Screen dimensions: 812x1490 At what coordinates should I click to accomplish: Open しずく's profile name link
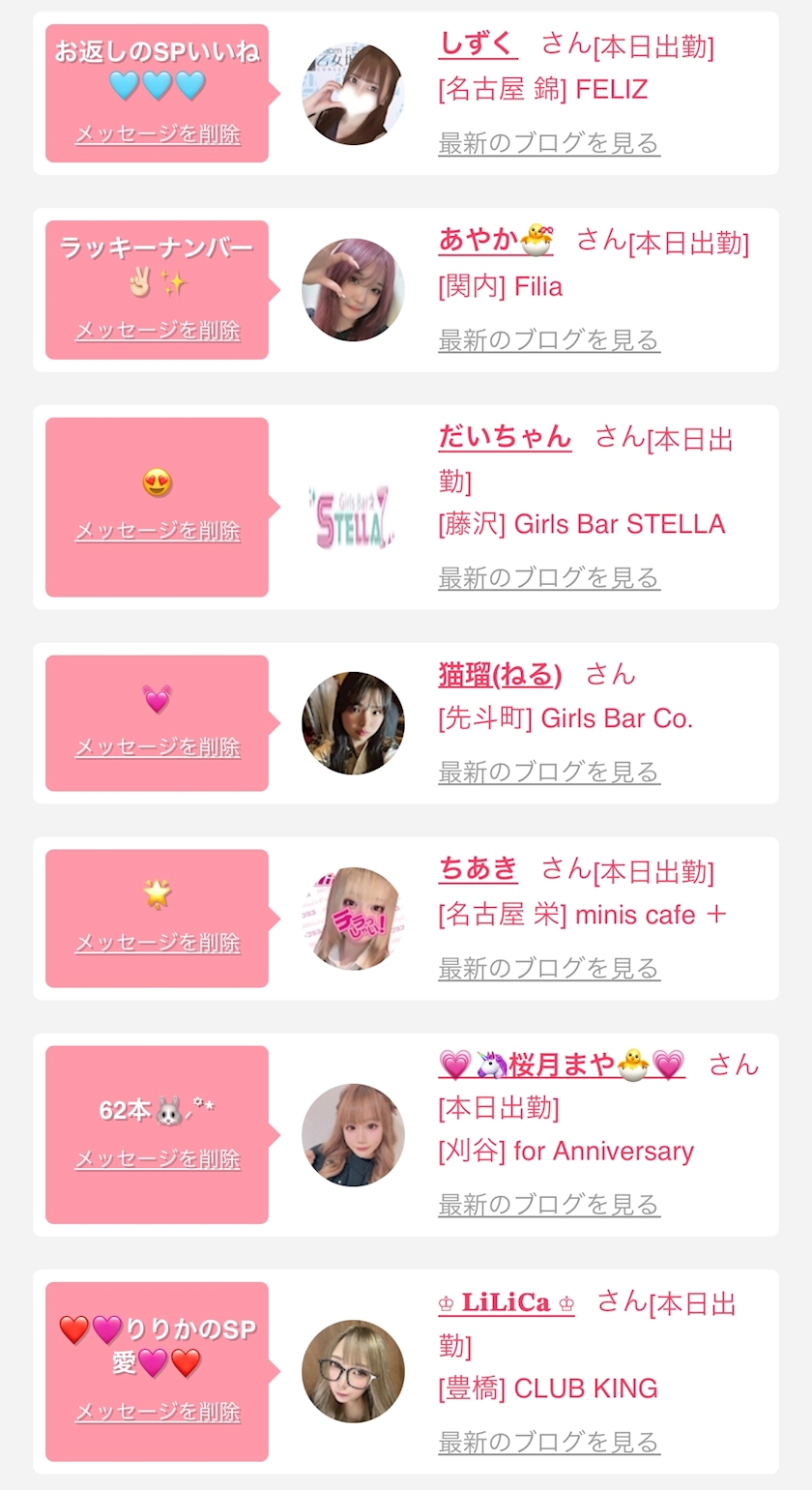pos(478,44)
